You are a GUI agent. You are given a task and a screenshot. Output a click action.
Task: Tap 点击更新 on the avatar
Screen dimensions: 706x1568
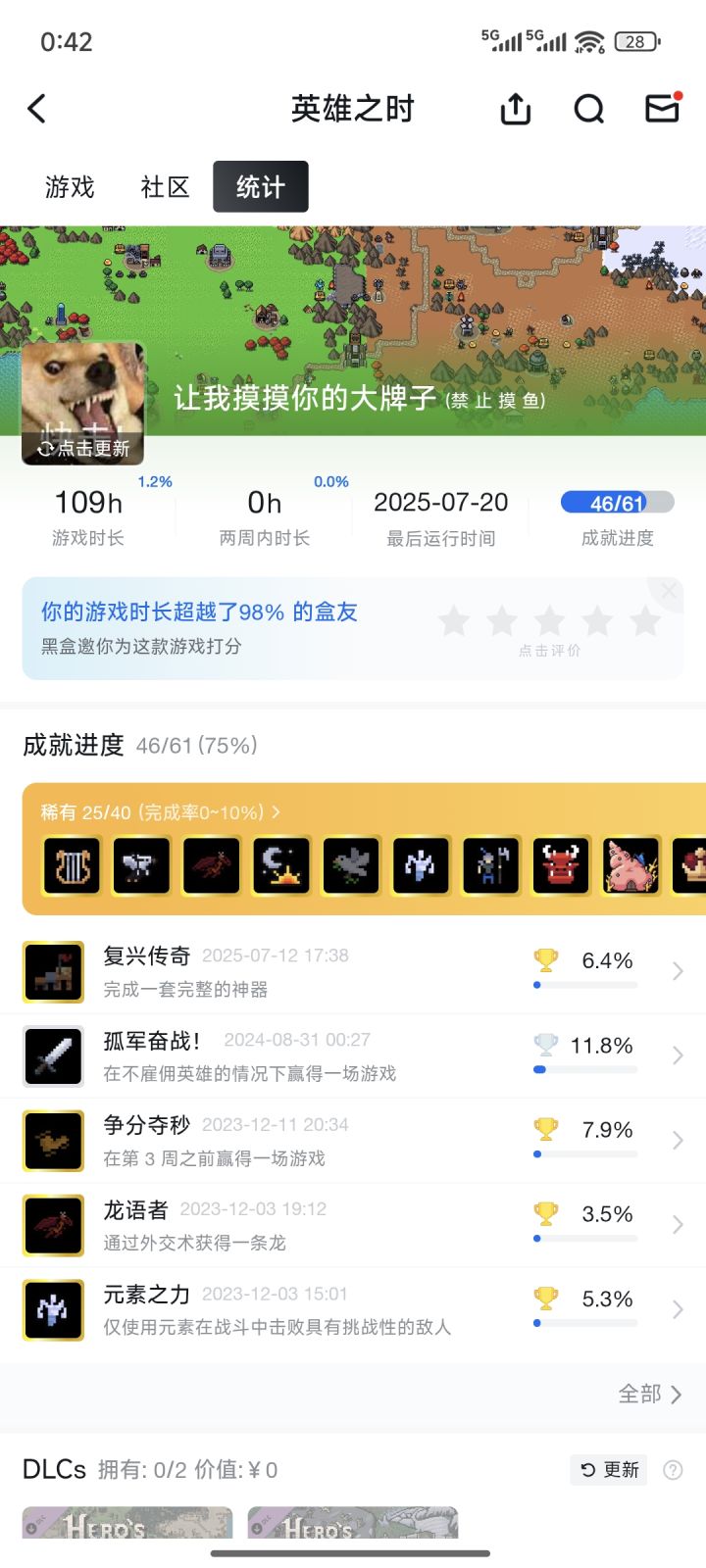pos(84,449)
